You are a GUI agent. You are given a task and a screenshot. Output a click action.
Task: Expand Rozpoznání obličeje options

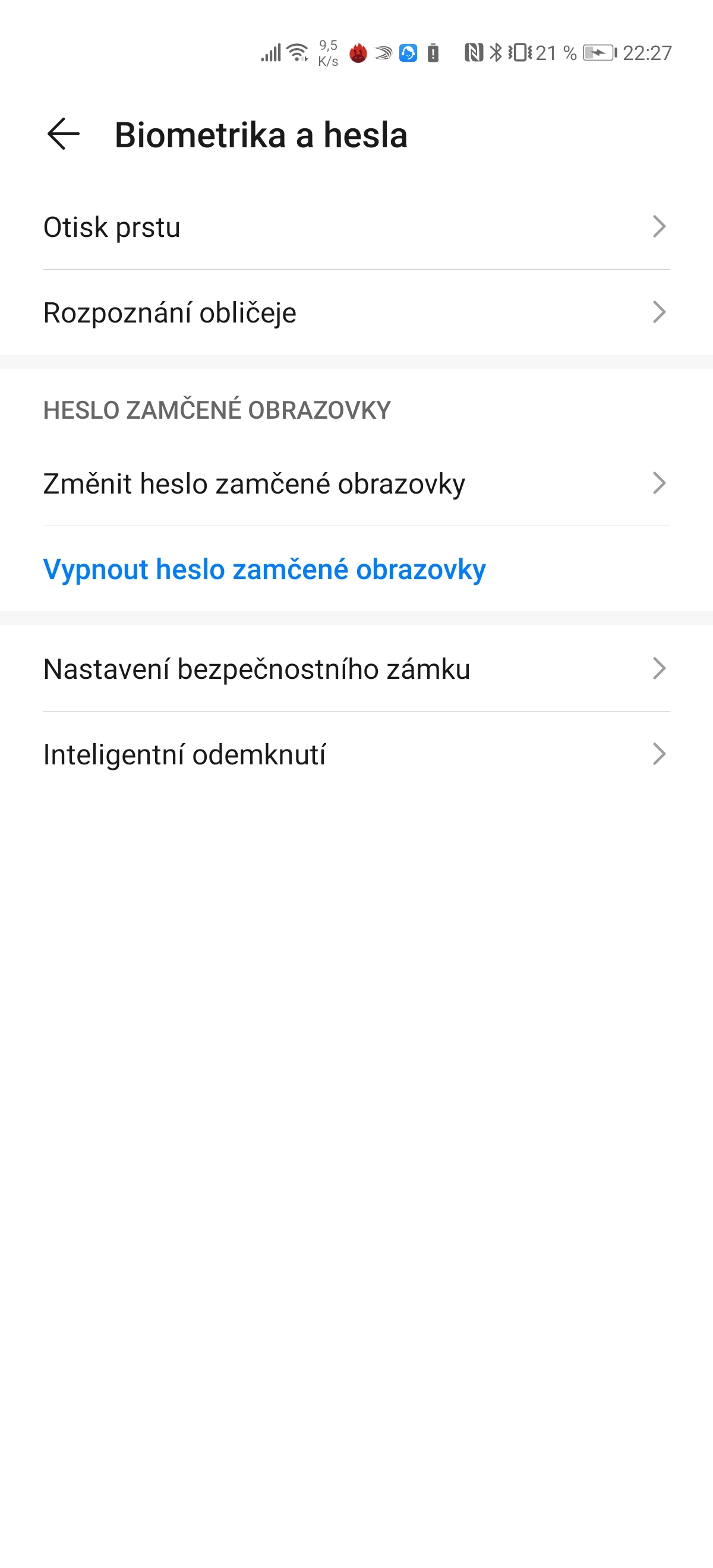tap(661, 314)
